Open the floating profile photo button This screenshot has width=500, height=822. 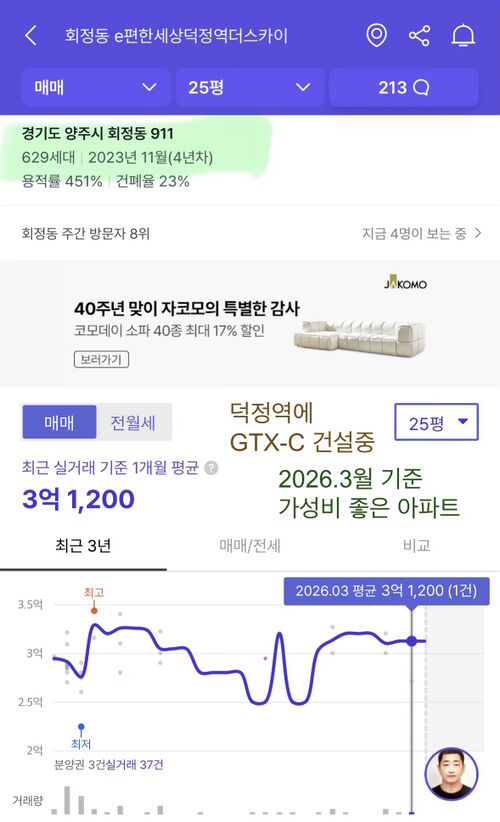coord(451,774)
